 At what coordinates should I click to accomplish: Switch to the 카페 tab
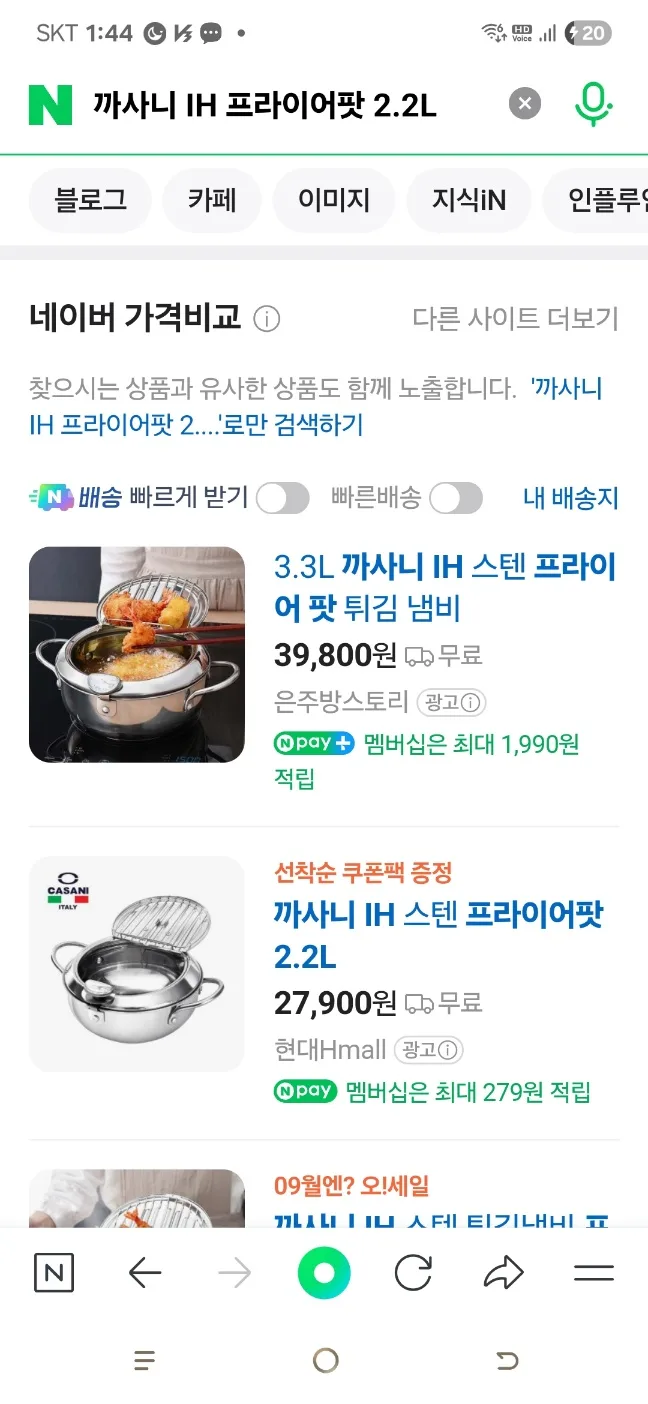[x=212, y=200]
